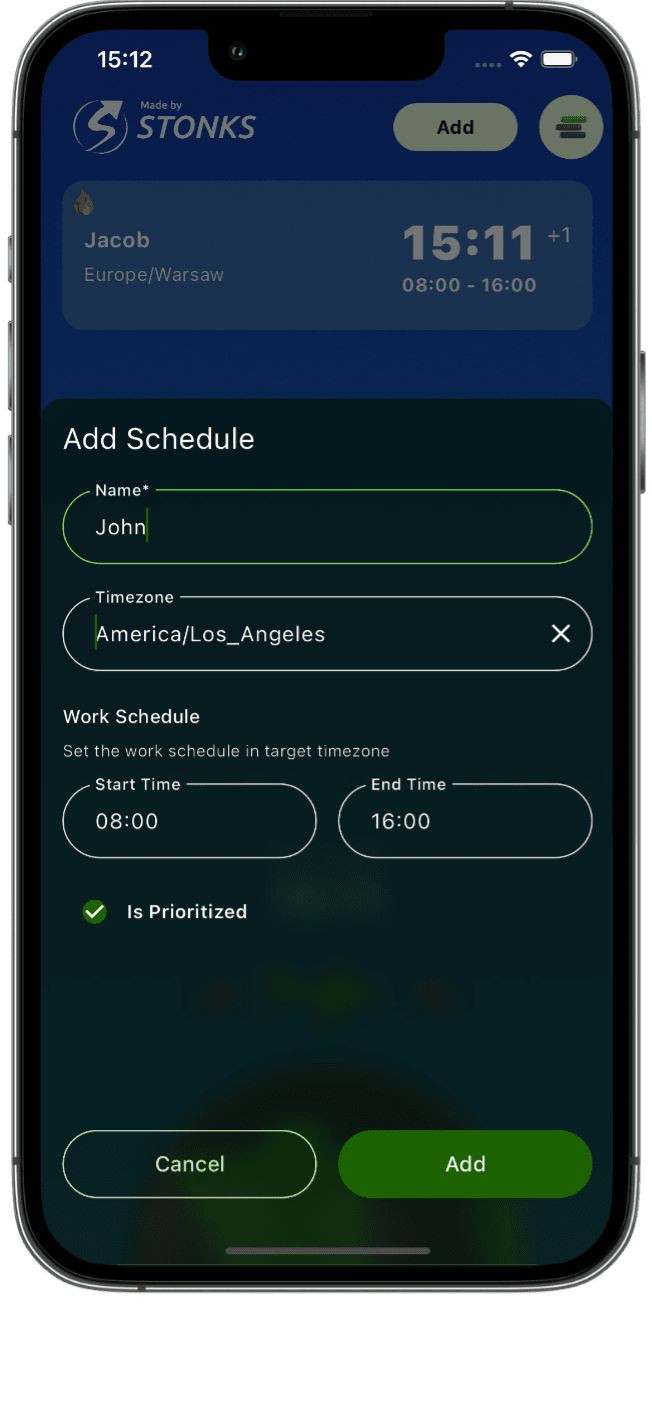The height and width of the screenshot is (1412, 652).
Task: Uncheck the Is Prioritized checkbox
Action: tap(95, 912)
